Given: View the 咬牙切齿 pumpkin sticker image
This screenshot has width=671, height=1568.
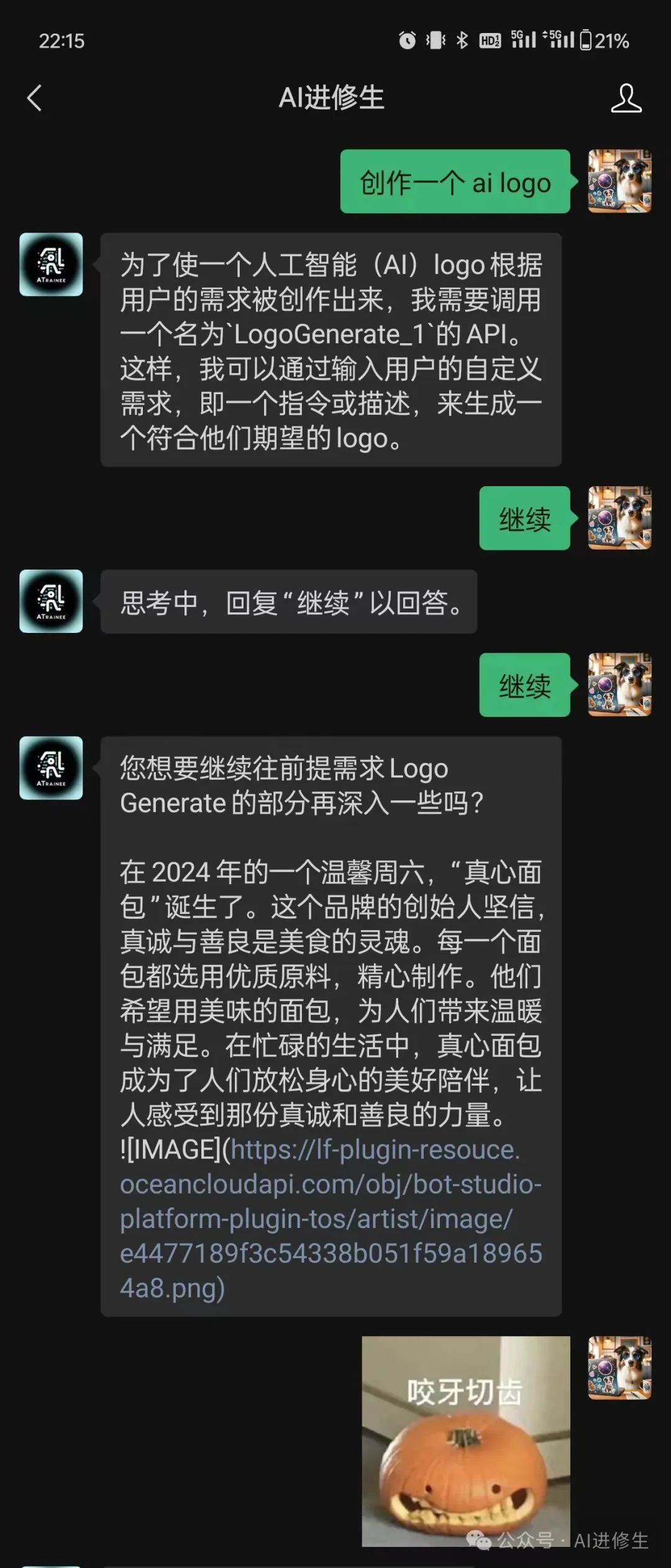Looking at the screenshot, I should click(x=465, y=1441).
